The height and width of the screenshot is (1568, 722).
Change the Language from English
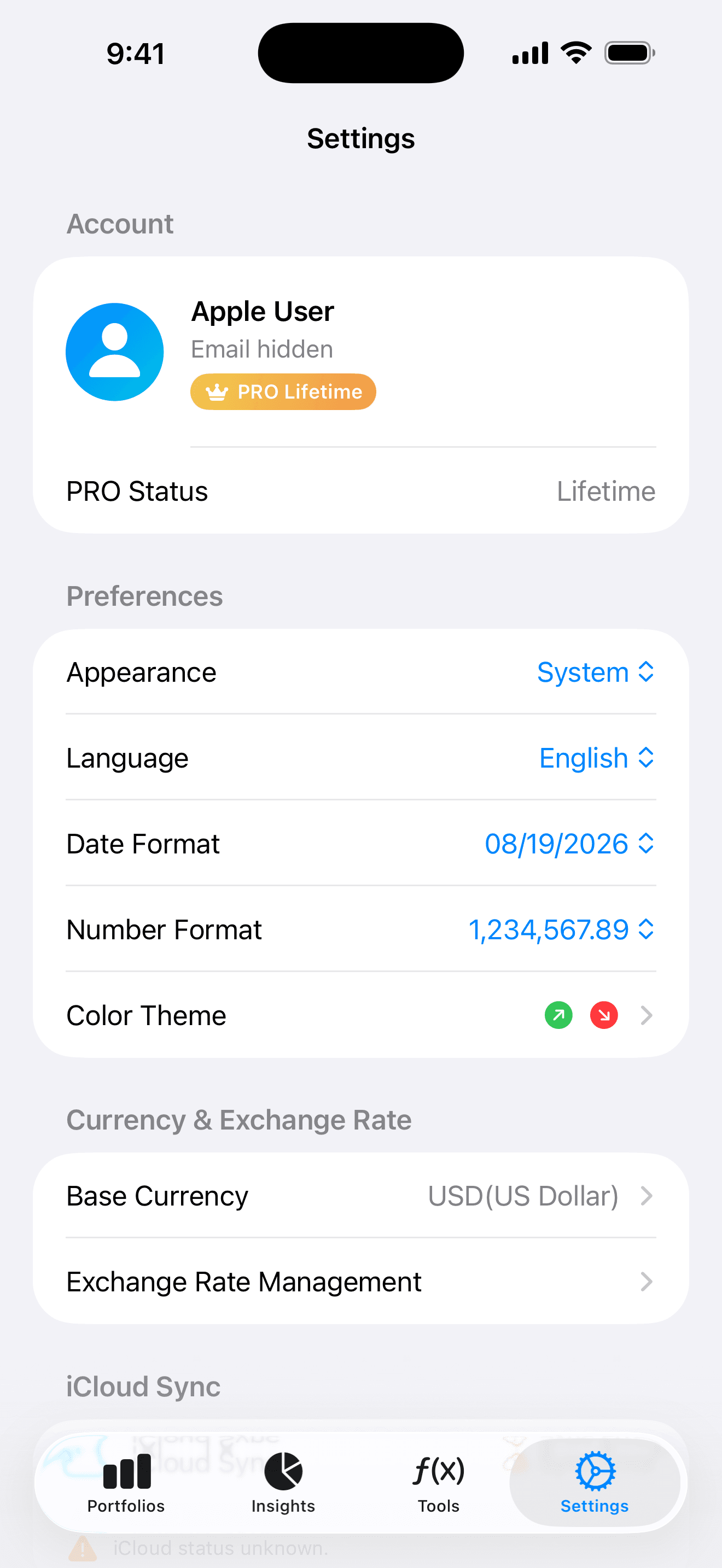(x=596, y=758)
